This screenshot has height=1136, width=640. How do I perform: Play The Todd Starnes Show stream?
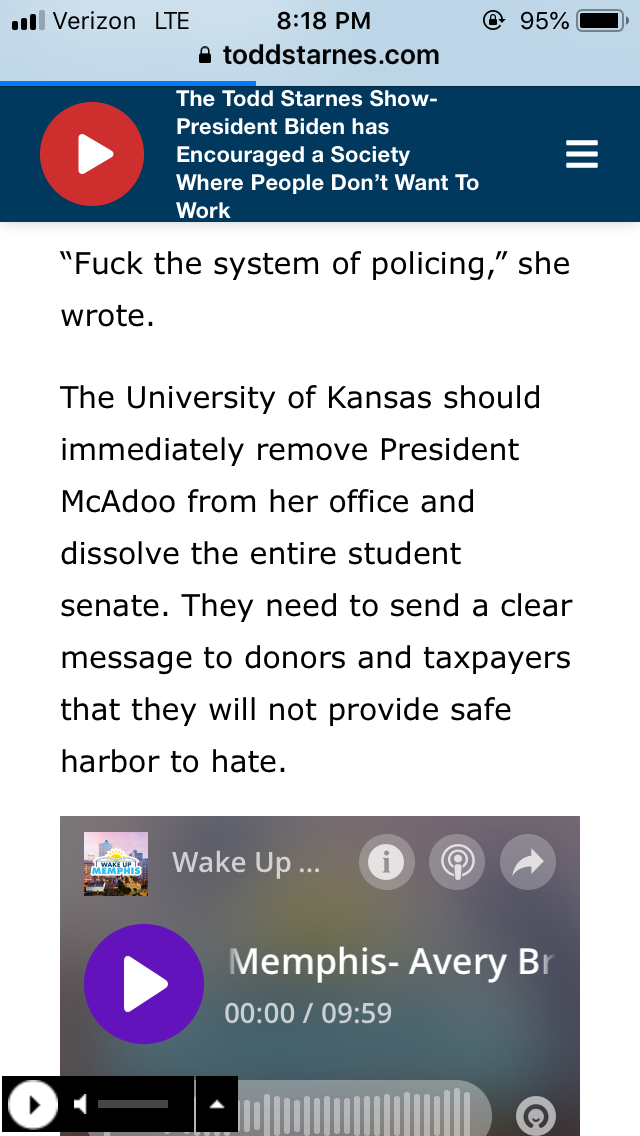[92, 154]
